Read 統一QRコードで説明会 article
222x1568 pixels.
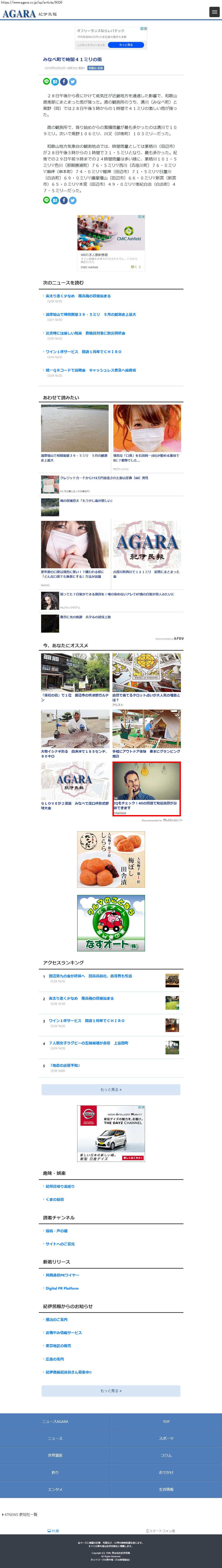[x=91, y=370]
